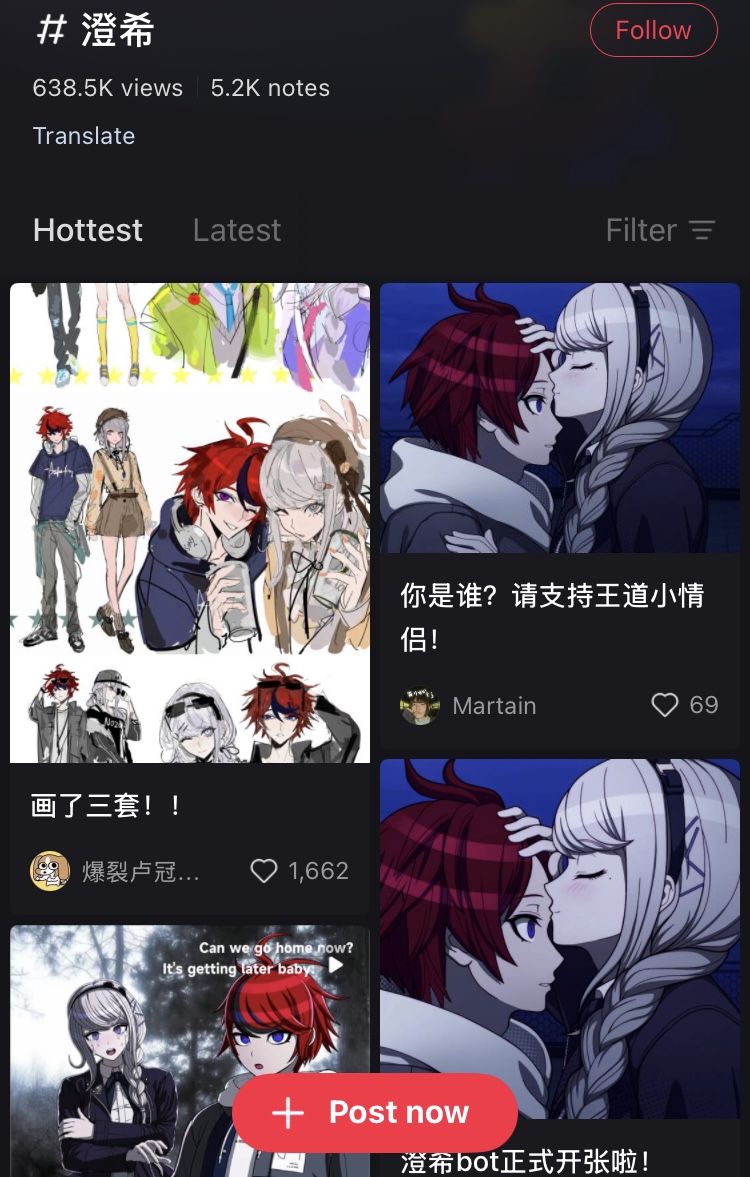The height and width of the screenshot is (1177, 750).
Task: Like the 画了三套 post
Action: tap(264, 872)
